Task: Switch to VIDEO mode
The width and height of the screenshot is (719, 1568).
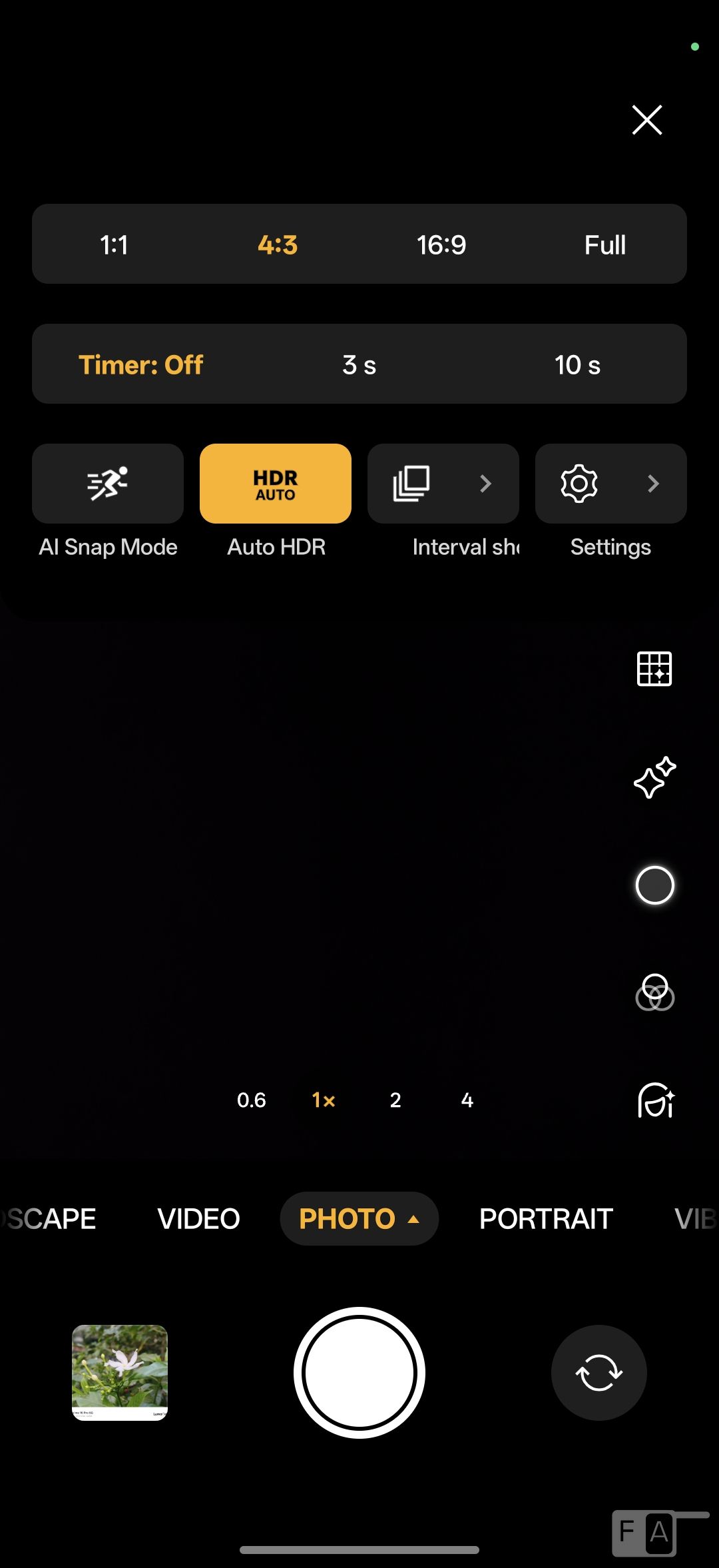Action: (198, 1219)
